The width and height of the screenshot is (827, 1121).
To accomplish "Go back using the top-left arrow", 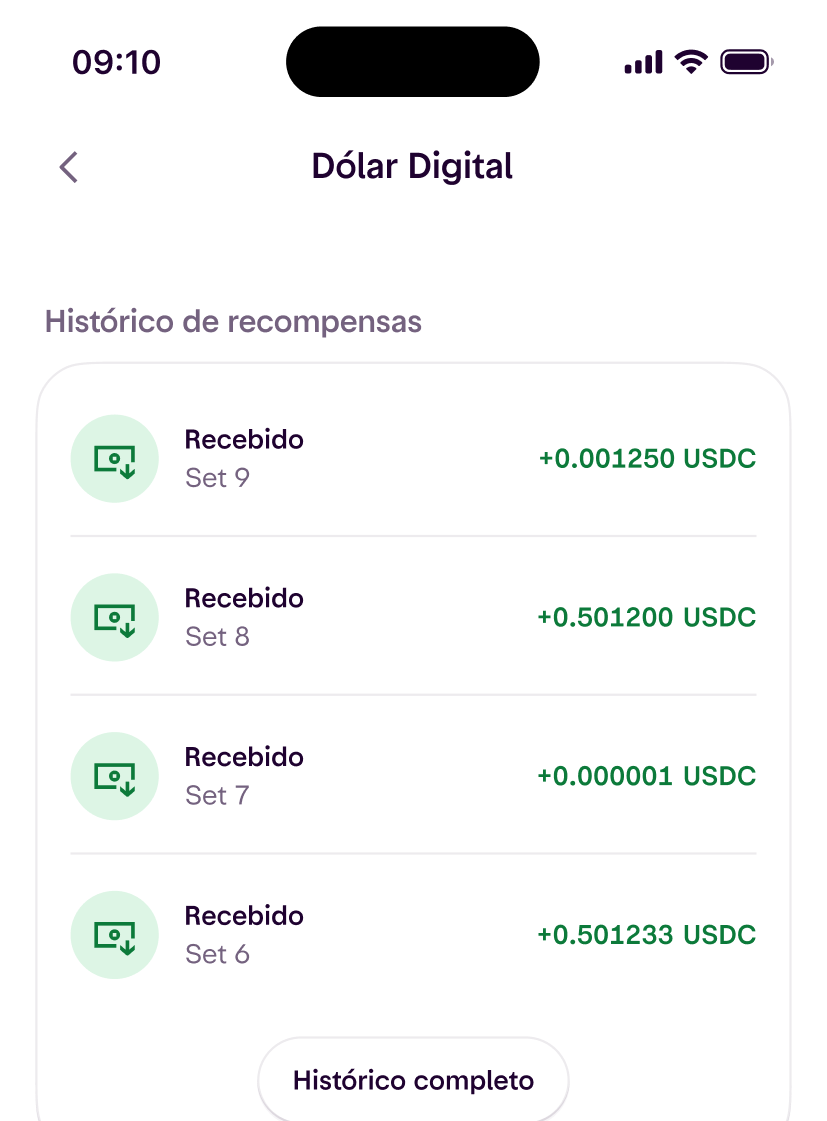I will tap(69, 167).
